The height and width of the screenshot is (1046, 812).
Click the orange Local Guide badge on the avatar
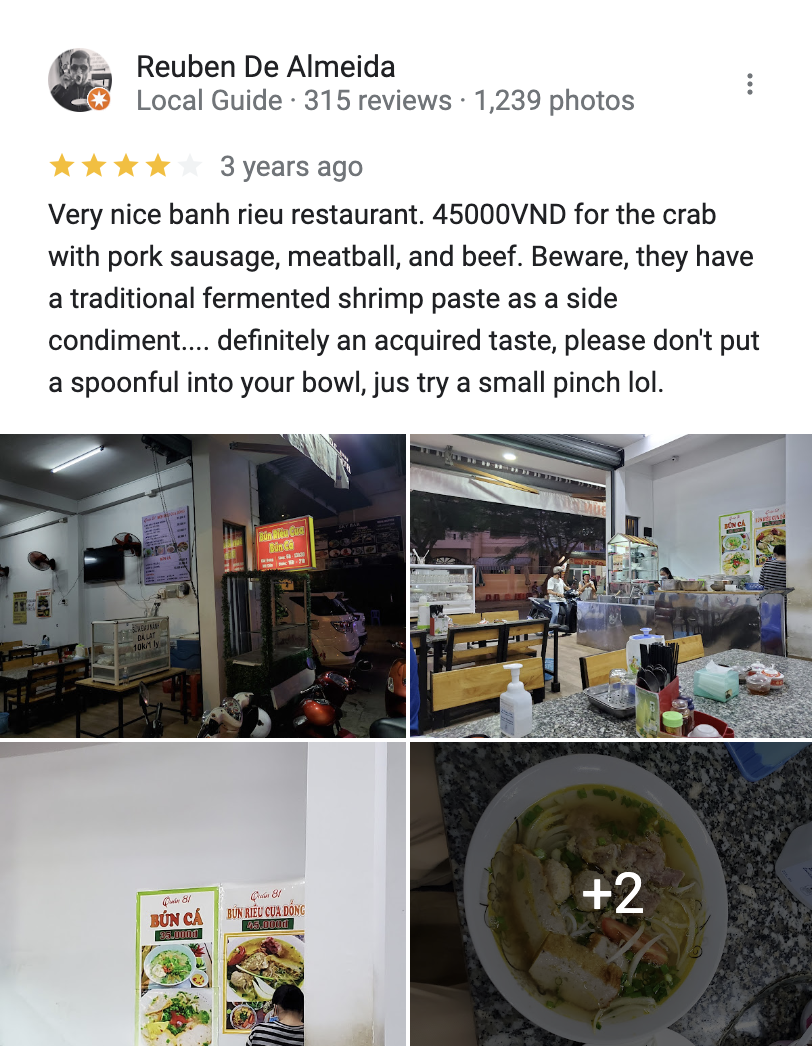[x=98, y=101]
